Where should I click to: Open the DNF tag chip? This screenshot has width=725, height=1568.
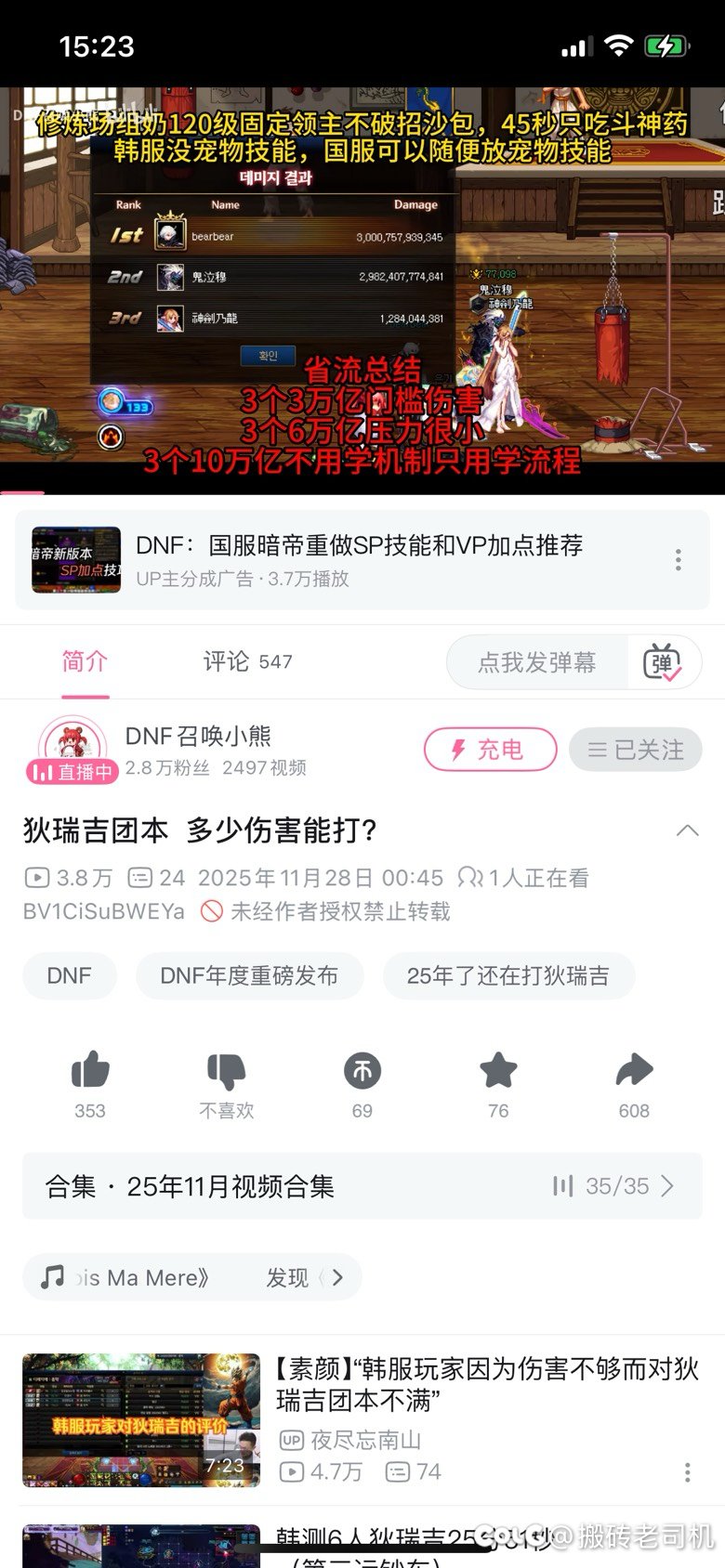(70, 975)
